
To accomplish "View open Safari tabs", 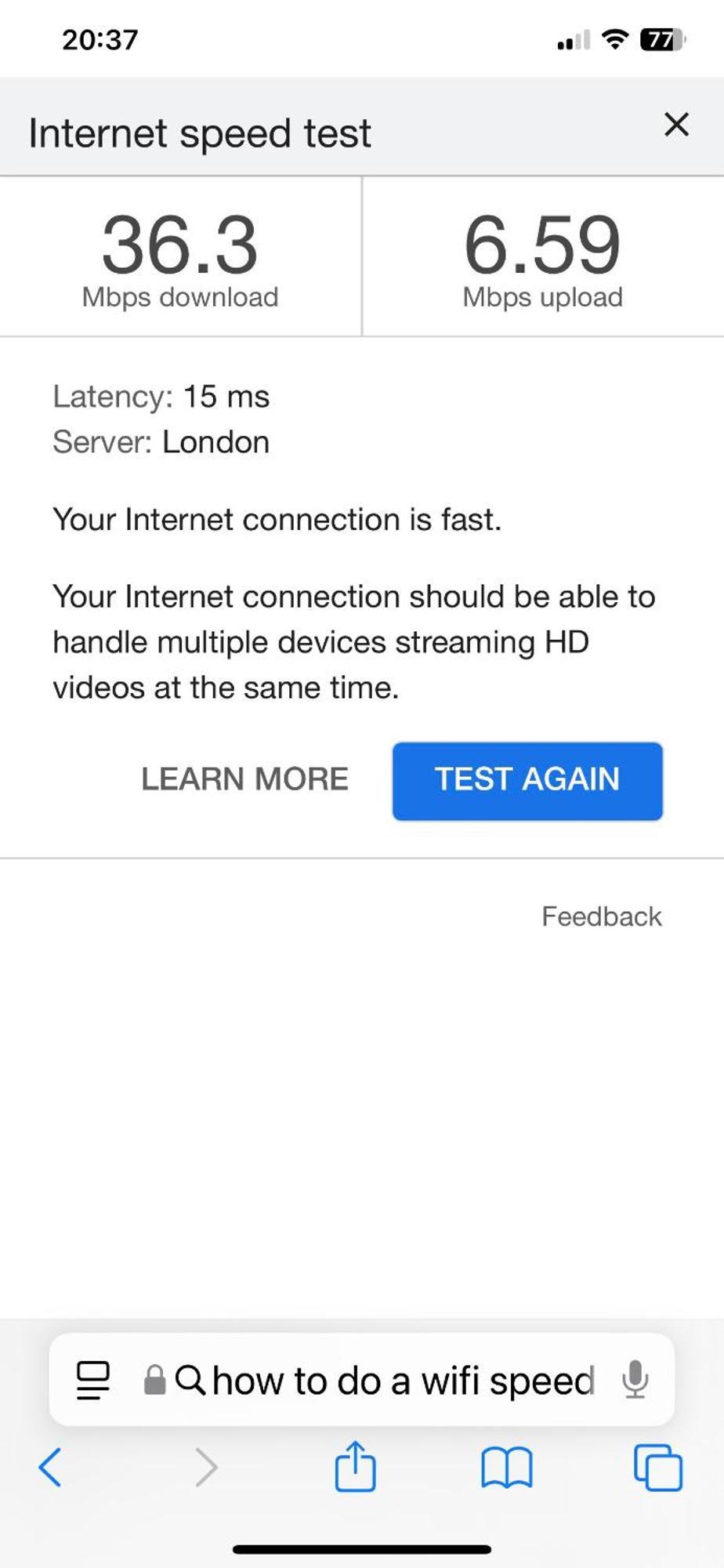I will click(657, 1468).
